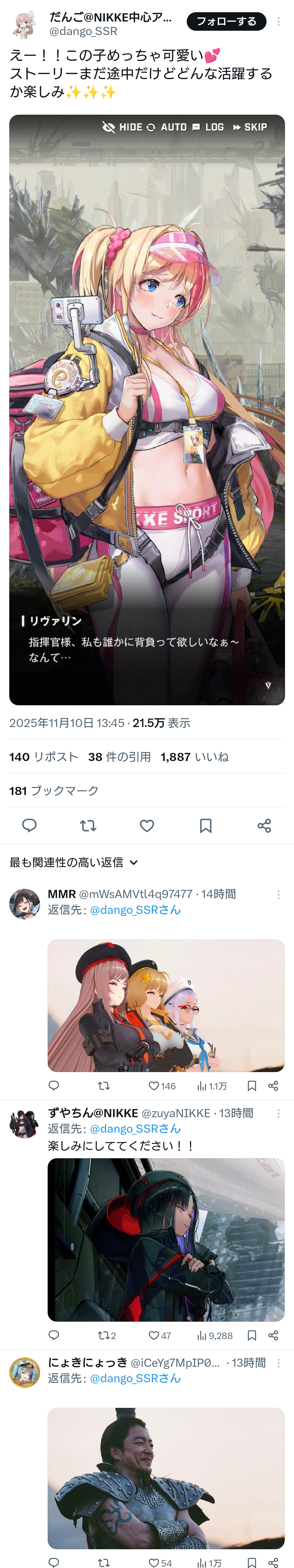294x1568 pixels.
Task: Open the image in MMR's reply
Action: point(166,1005)
